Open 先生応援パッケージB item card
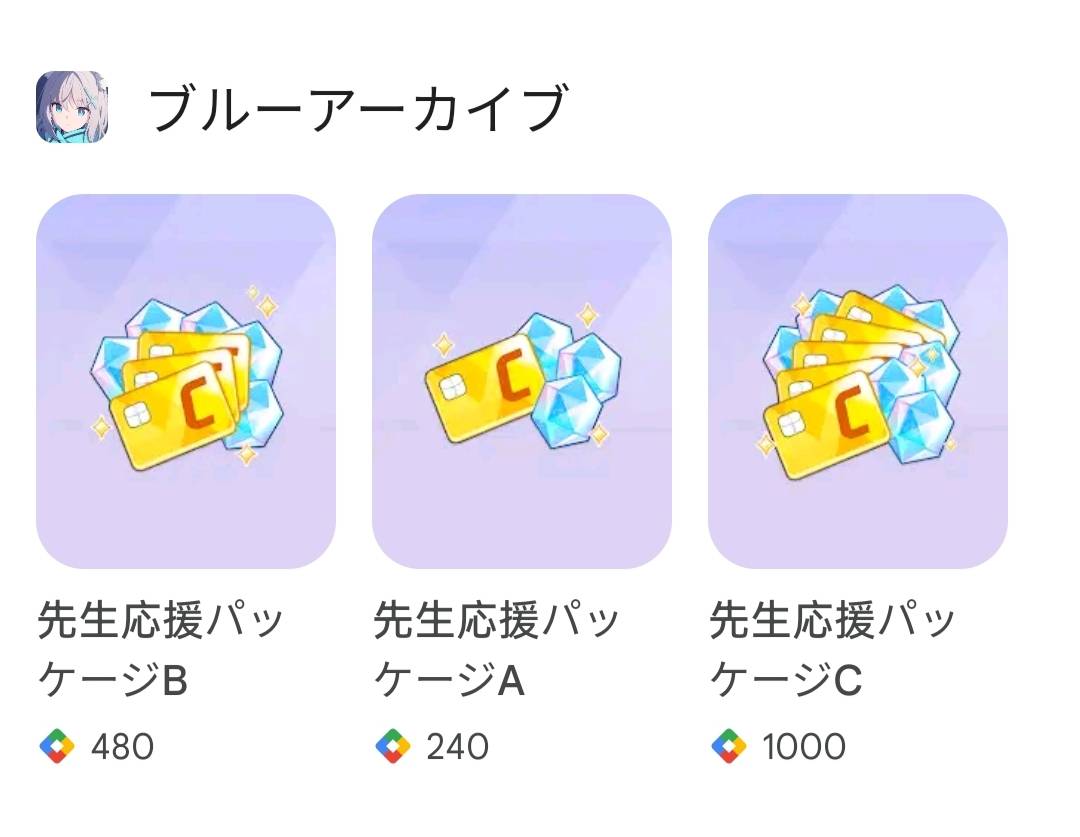 [x=186, y=381]
